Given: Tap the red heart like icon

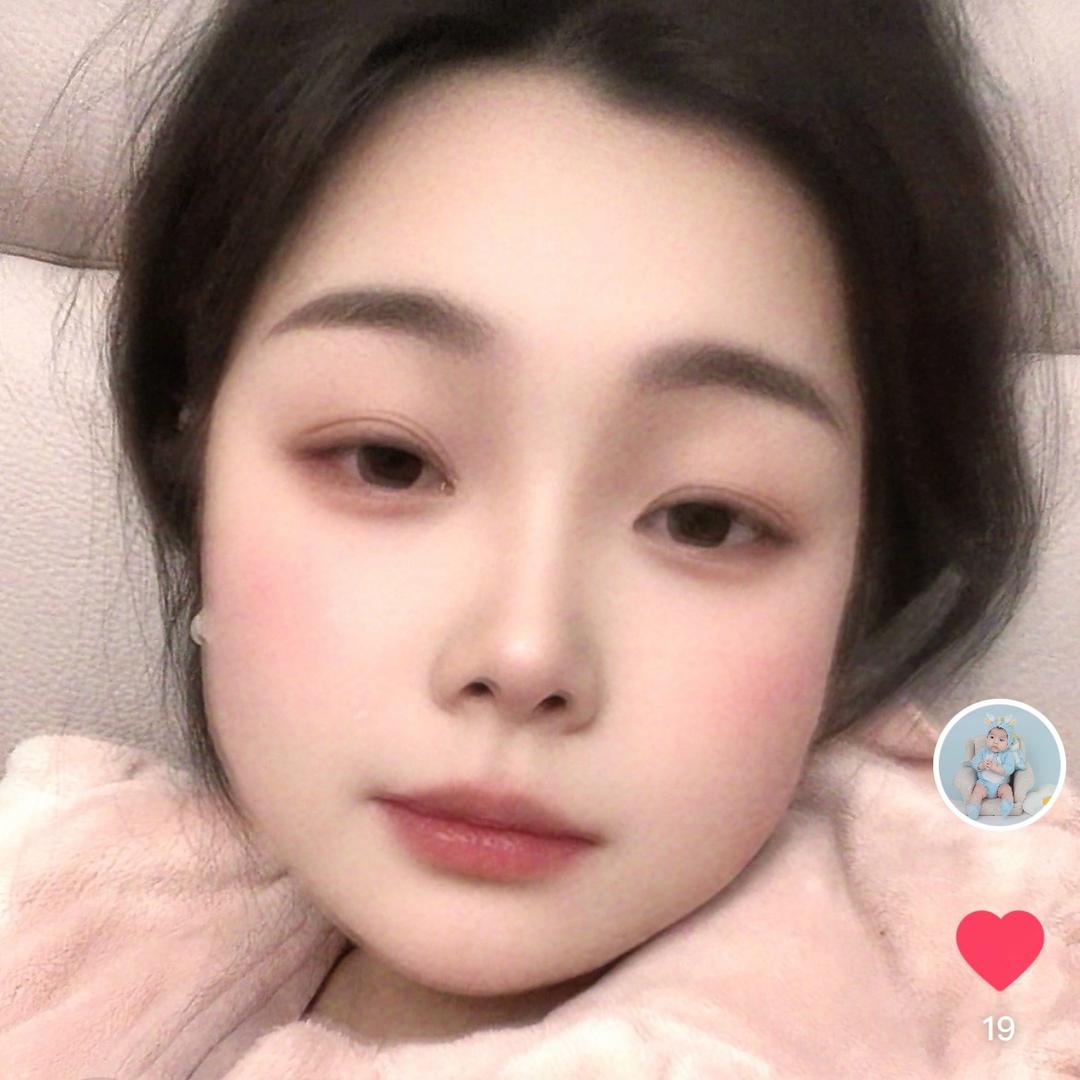Looking at the screenshot, I should click(x=999, y=949).
